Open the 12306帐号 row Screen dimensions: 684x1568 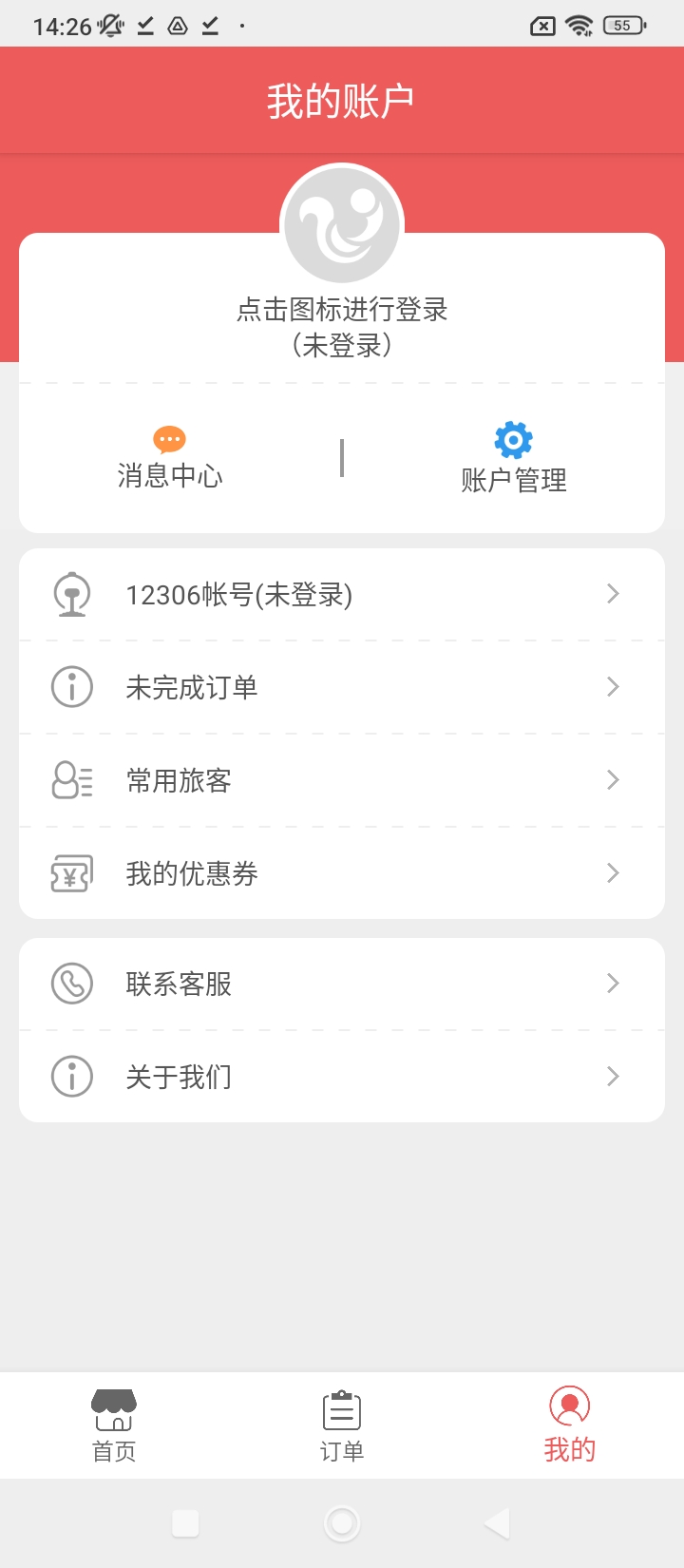coord(342,595)
